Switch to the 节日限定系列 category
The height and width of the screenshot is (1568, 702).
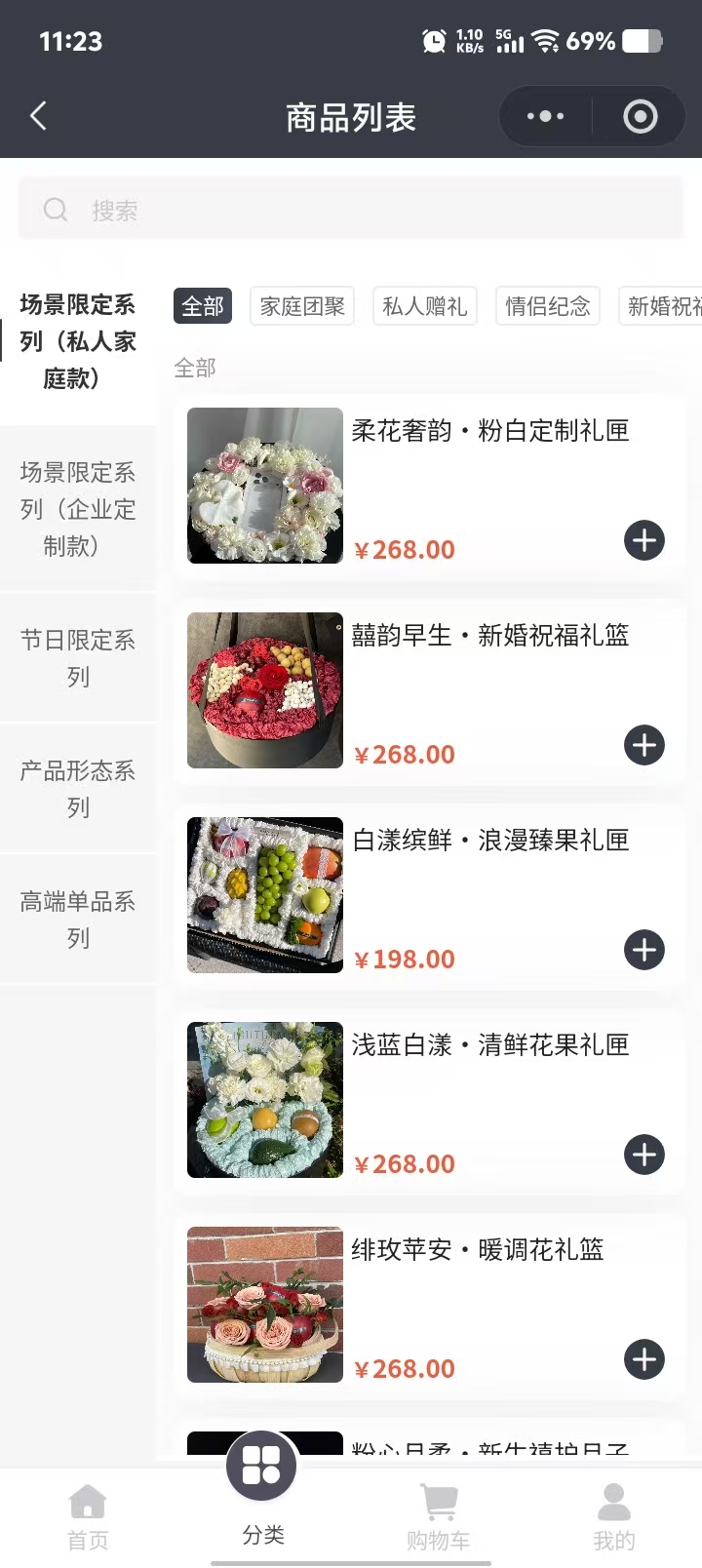[x=78, y=658]
